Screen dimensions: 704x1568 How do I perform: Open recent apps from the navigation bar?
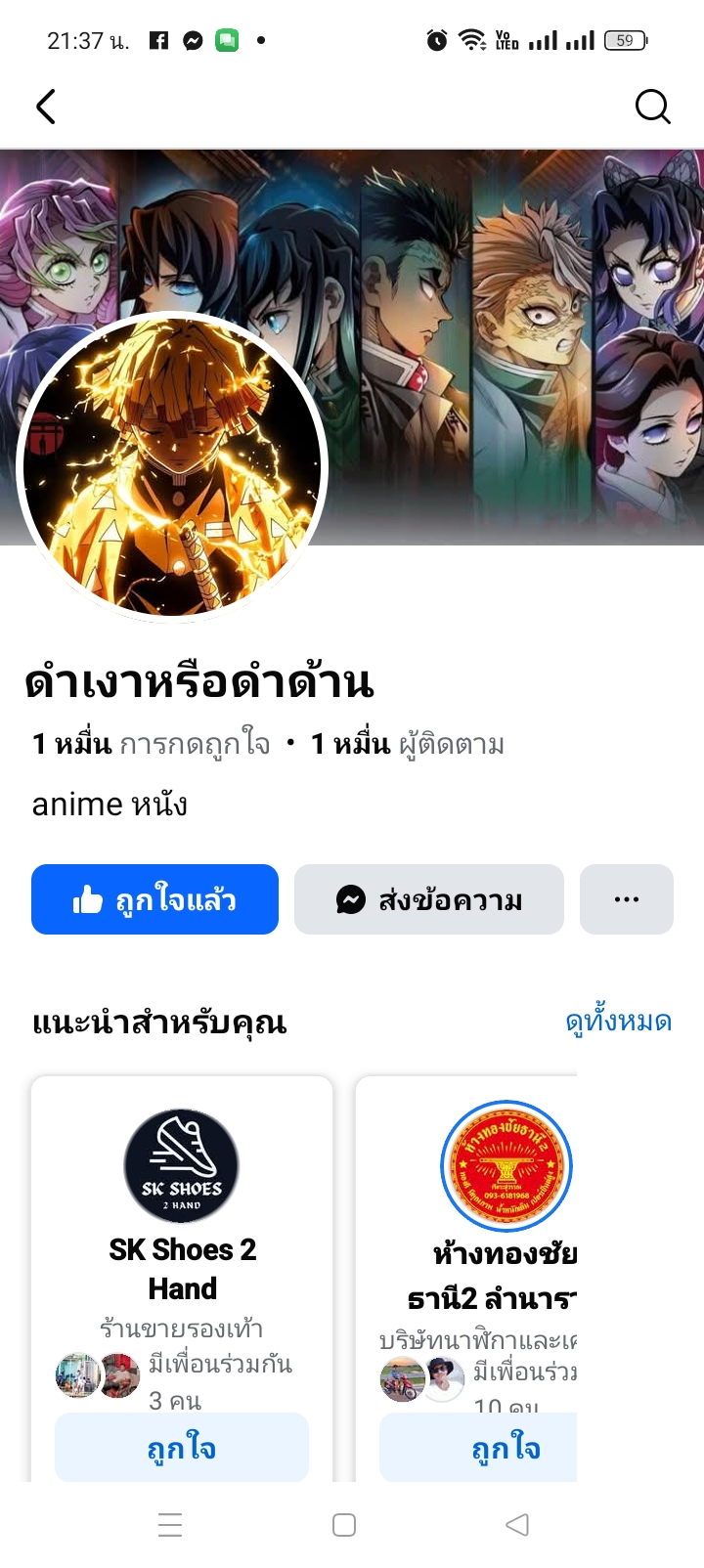tap(170, 1525)
